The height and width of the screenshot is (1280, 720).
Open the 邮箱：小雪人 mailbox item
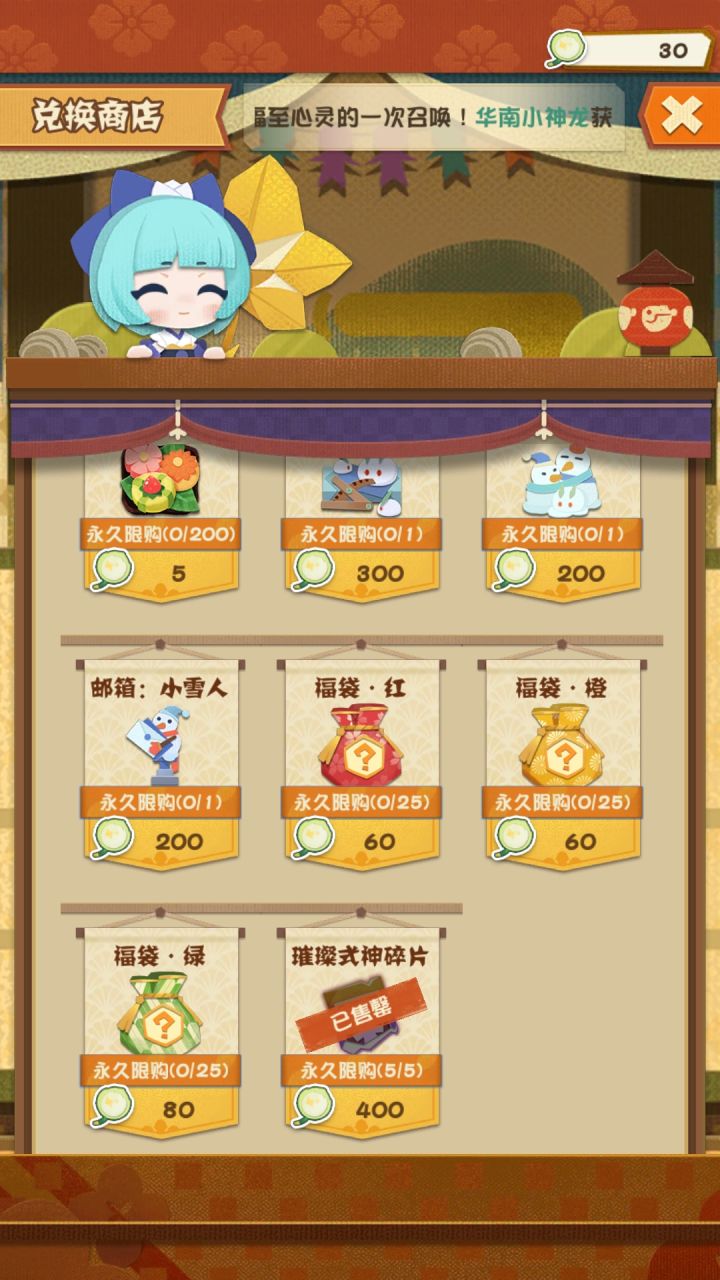[159, 735]
